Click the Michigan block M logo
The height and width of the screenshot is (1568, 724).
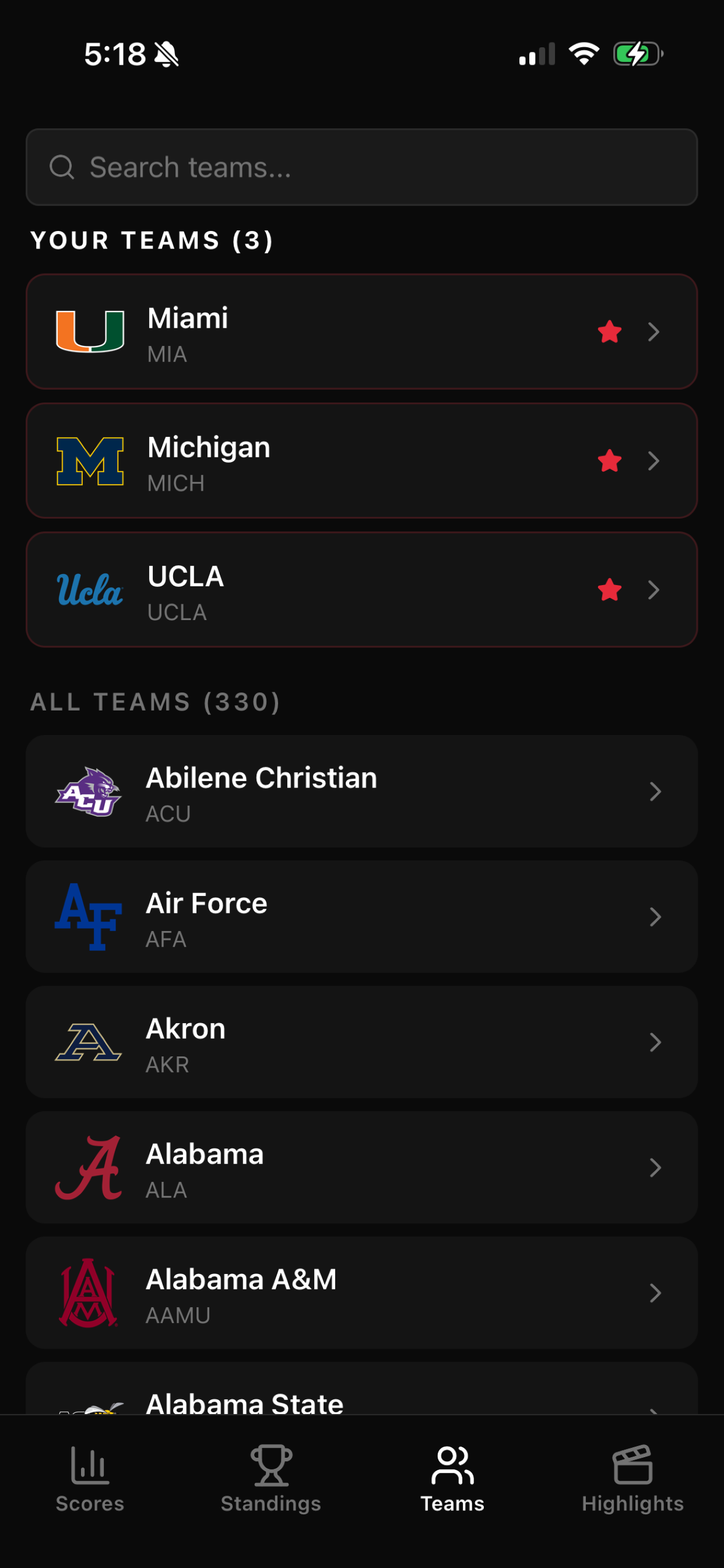(x=89, y=461)
